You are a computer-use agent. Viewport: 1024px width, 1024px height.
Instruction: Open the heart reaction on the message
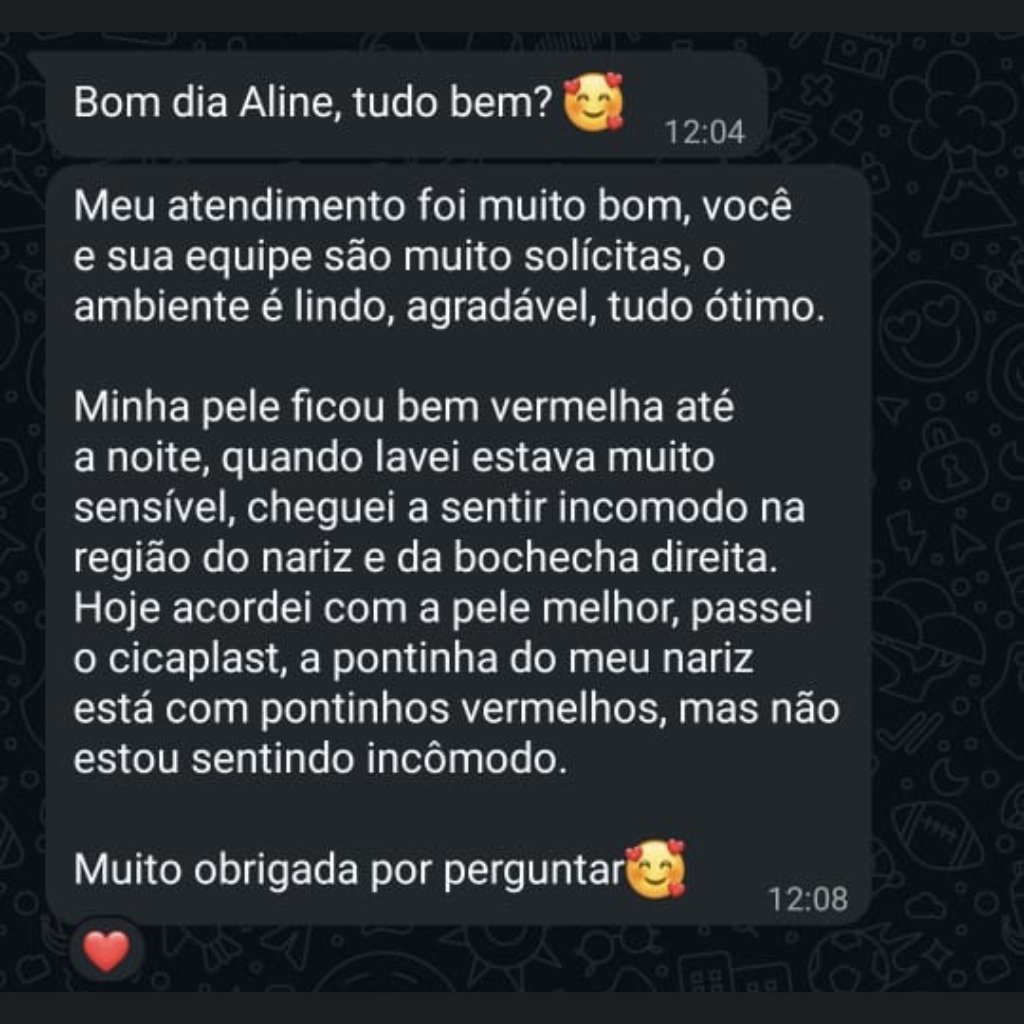(107, 949)
